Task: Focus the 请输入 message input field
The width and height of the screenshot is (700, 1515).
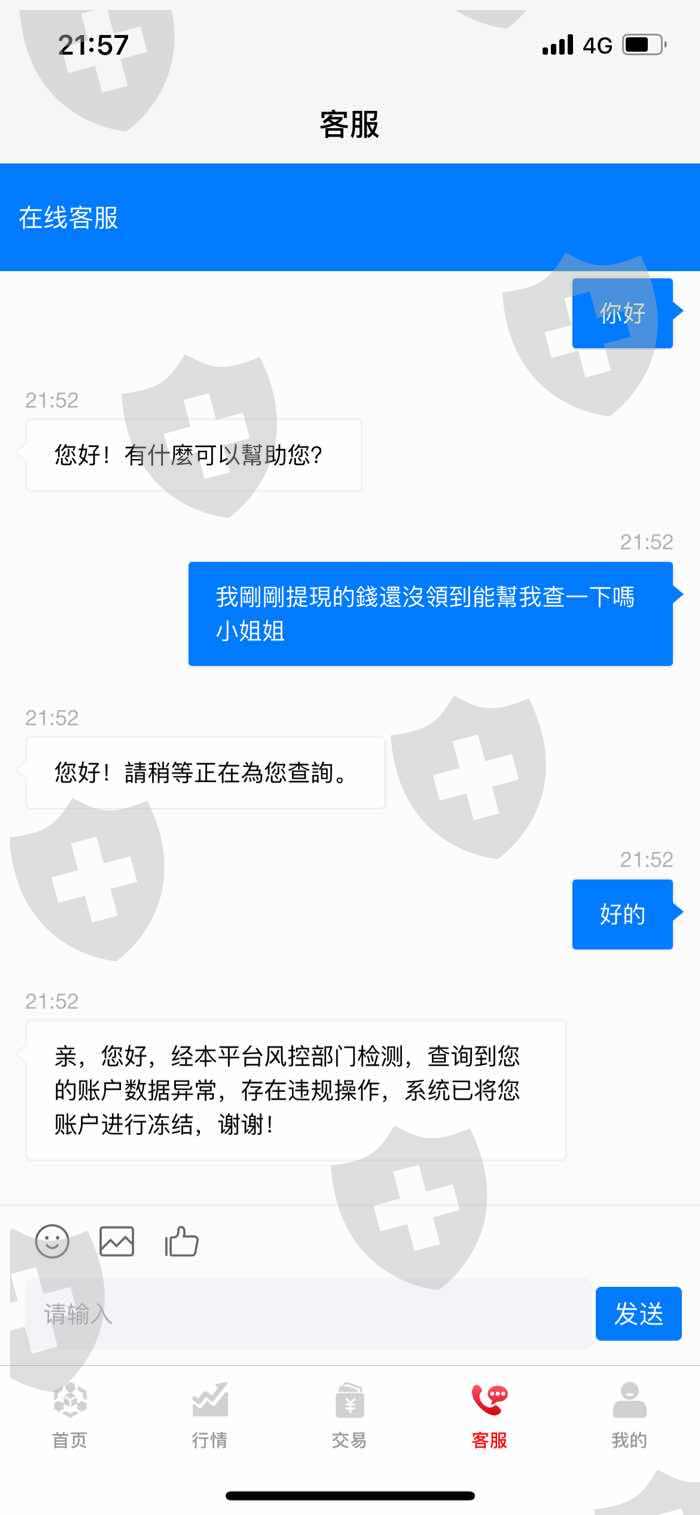Action: (x=303, y=1313)
